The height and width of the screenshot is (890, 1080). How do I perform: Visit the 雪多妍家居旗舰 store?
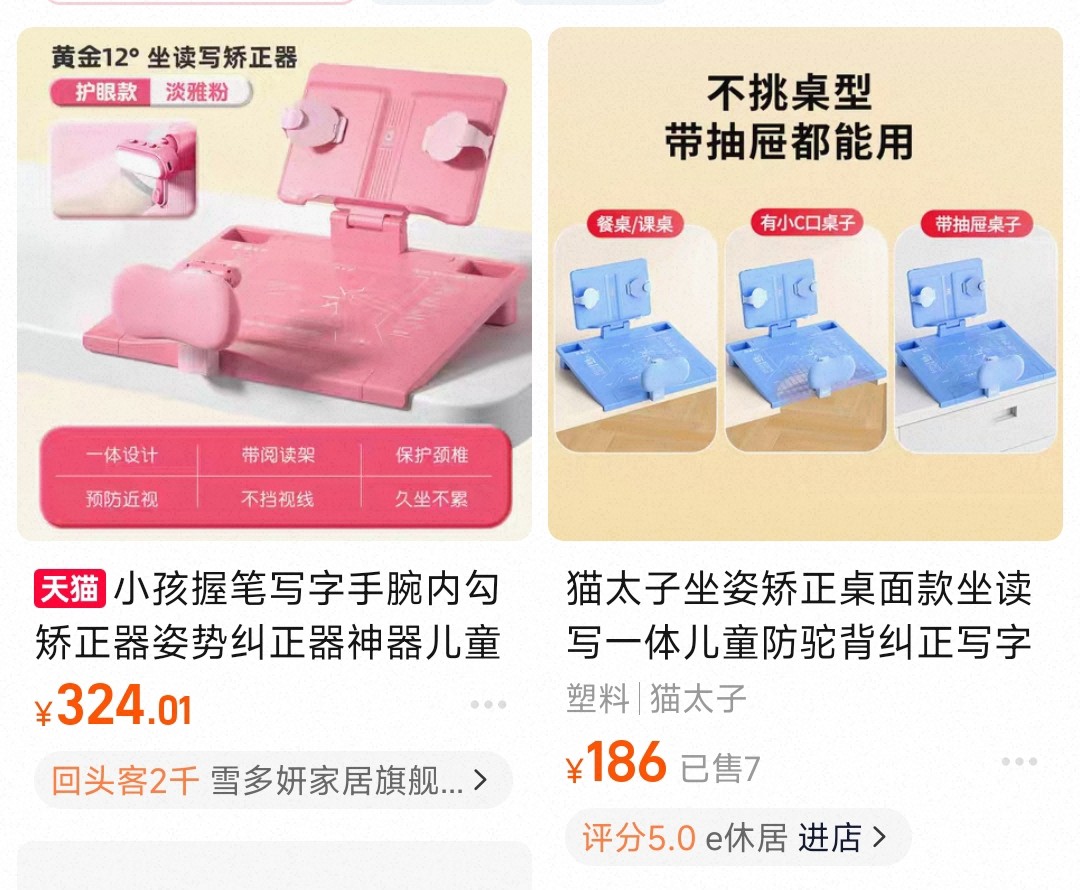click(x=274, y=781)
